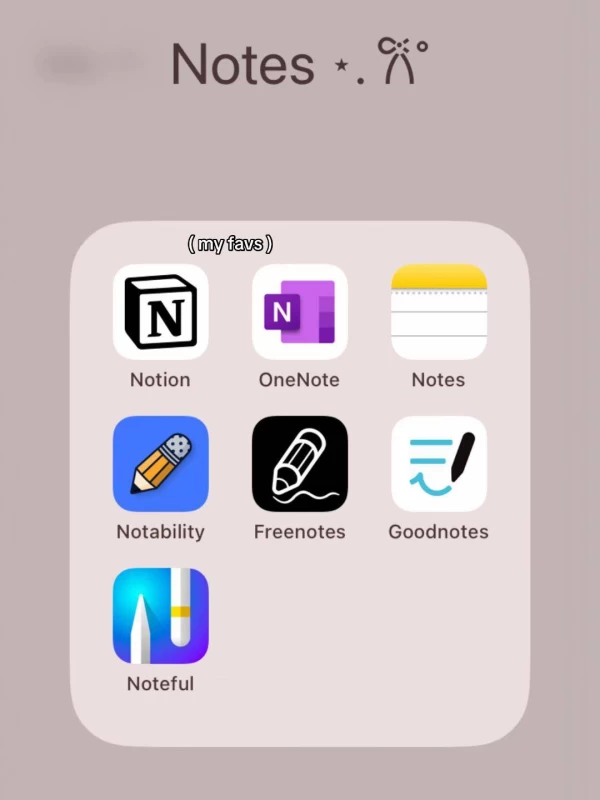Start the Goodnotes app
Viewport: 600px width, 800px height.
438,464
